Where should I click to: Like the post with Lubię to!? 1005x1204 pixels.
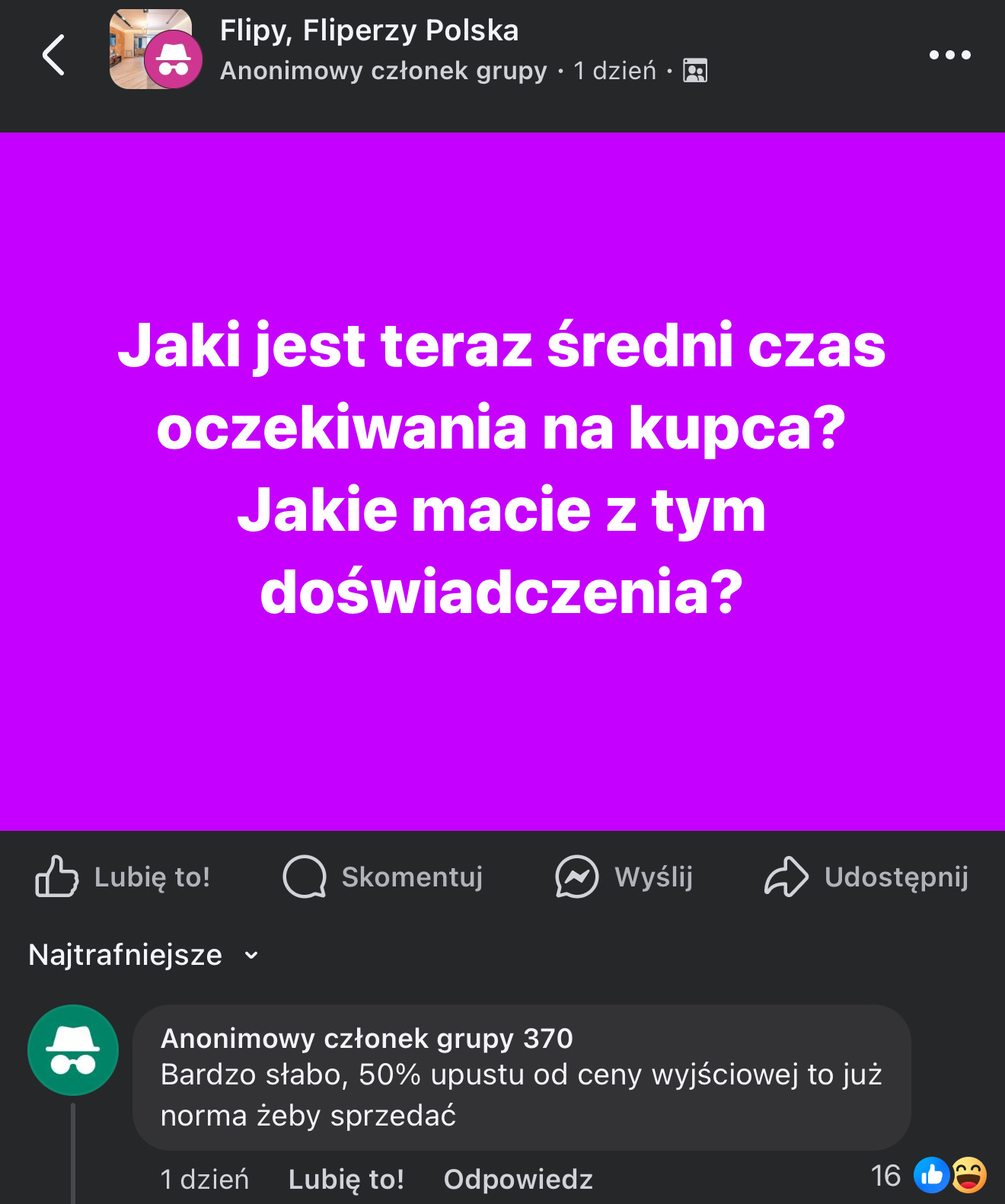(123, 877)
